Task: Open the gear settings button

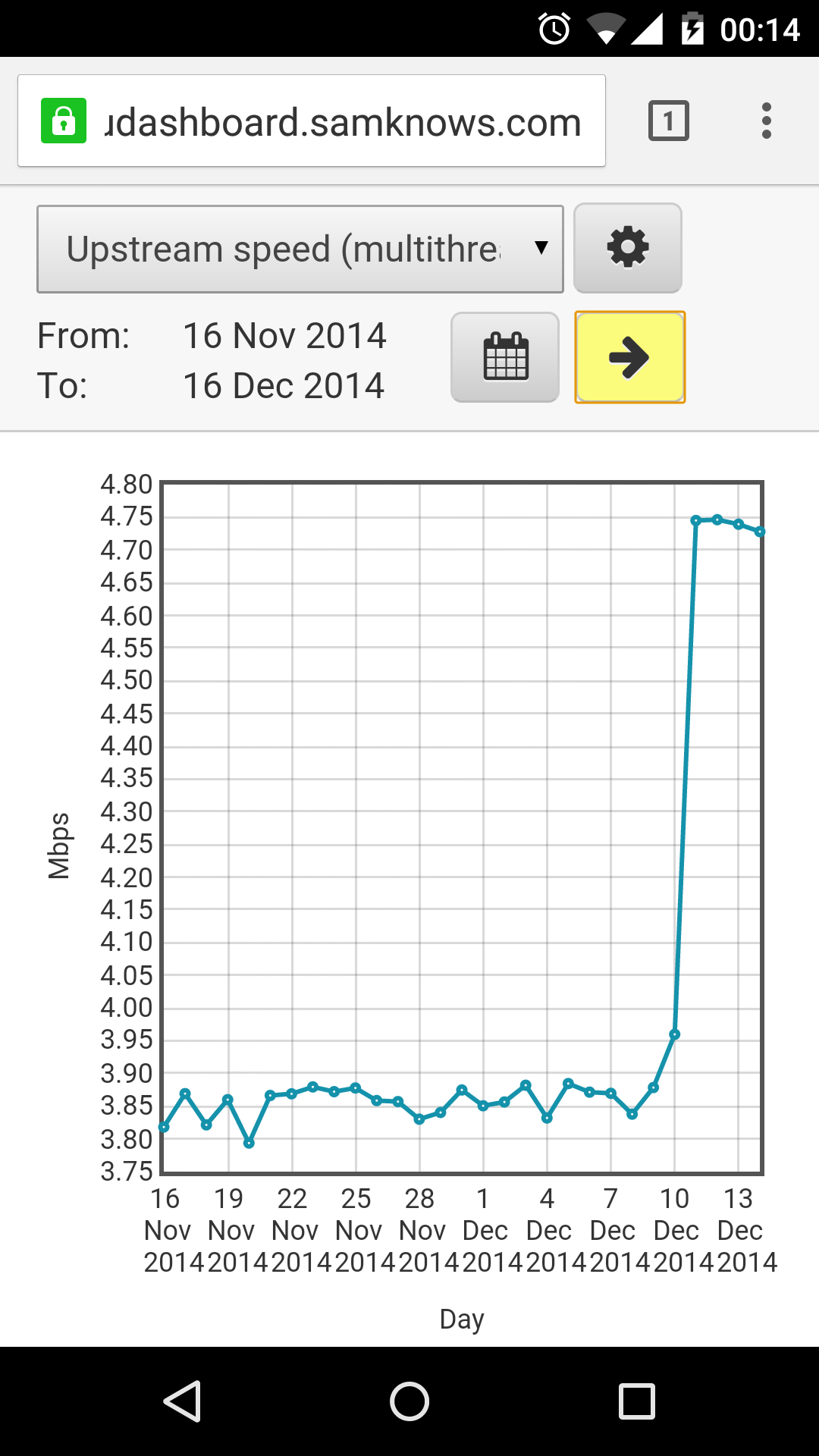Action: (628, 248)
